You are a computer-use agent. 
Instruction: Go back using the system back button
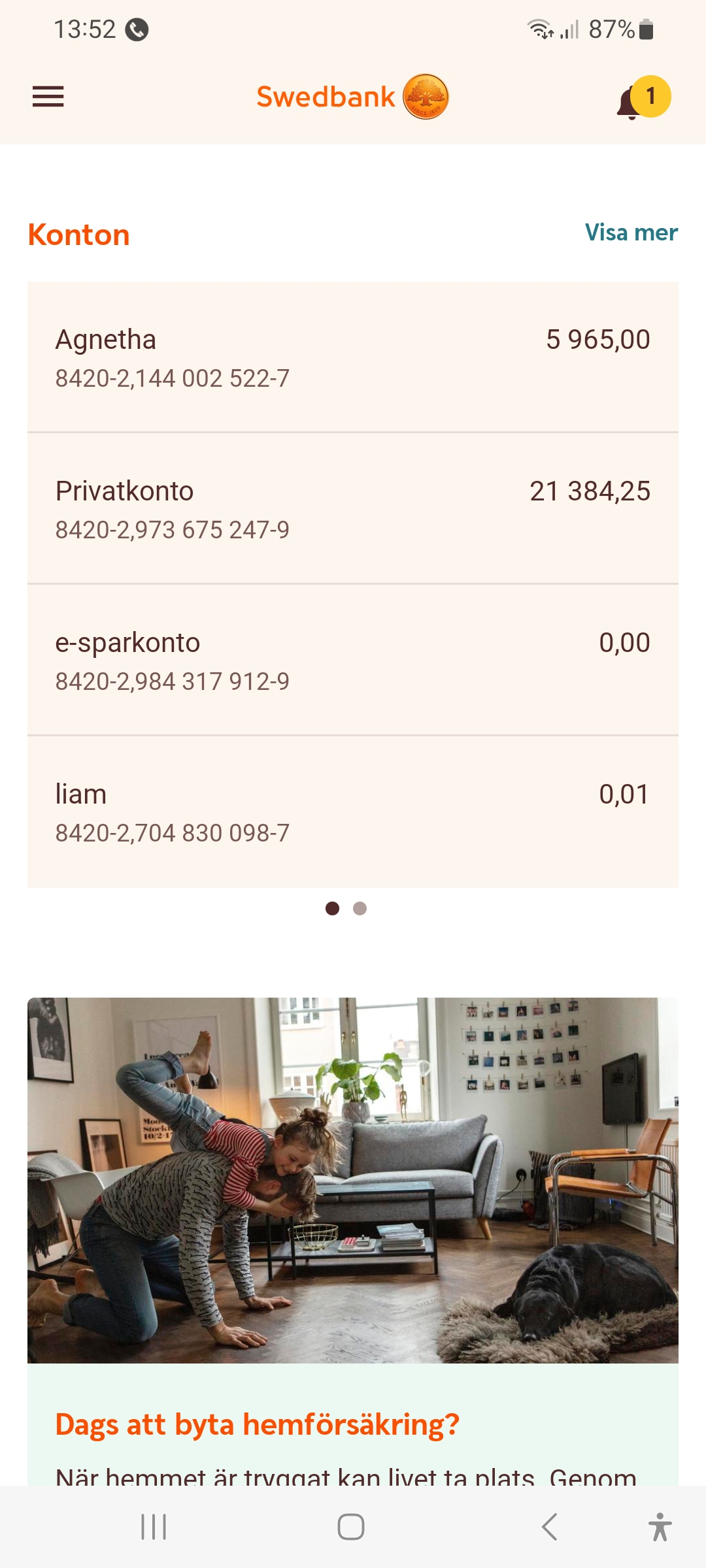(550, 1527)
